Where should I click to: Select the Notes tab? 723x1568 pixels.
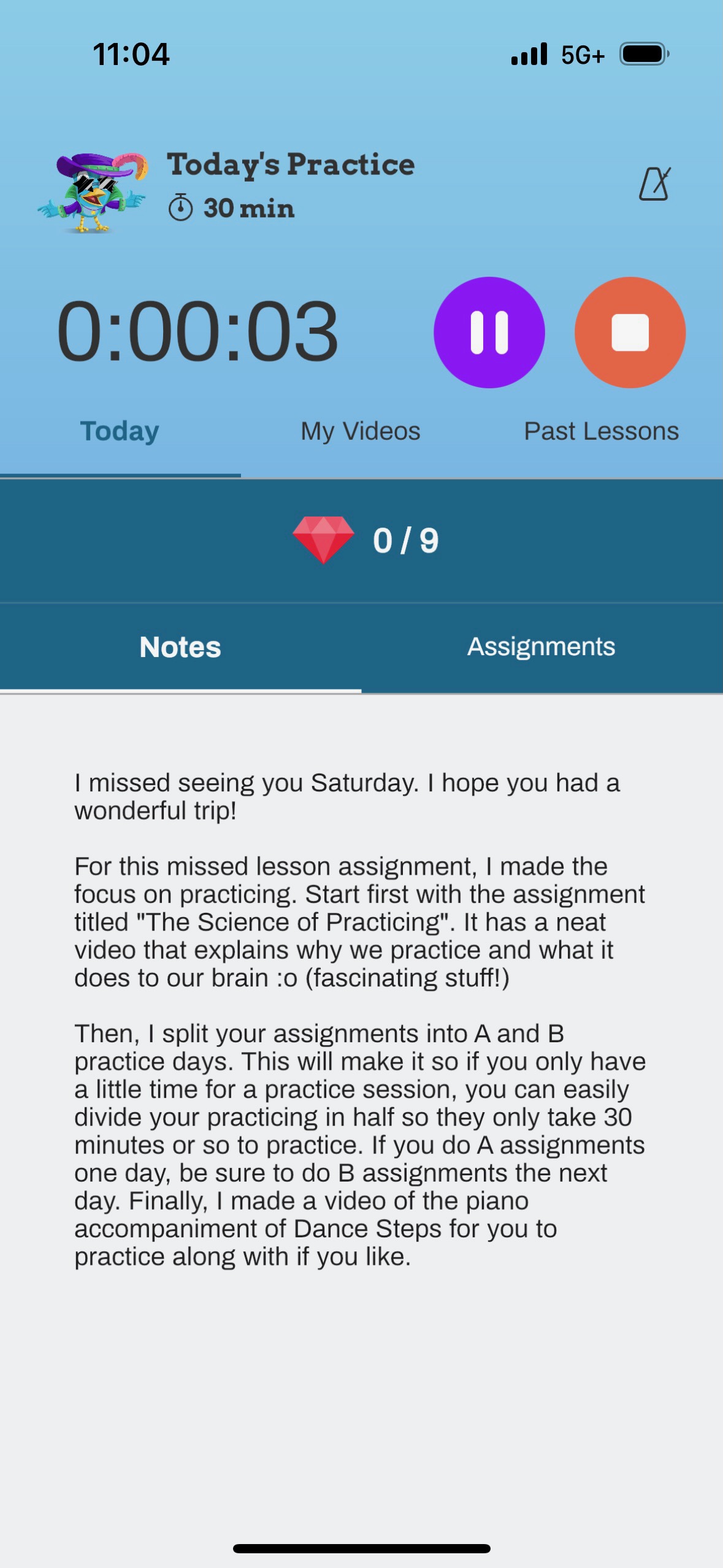(180, 647)
